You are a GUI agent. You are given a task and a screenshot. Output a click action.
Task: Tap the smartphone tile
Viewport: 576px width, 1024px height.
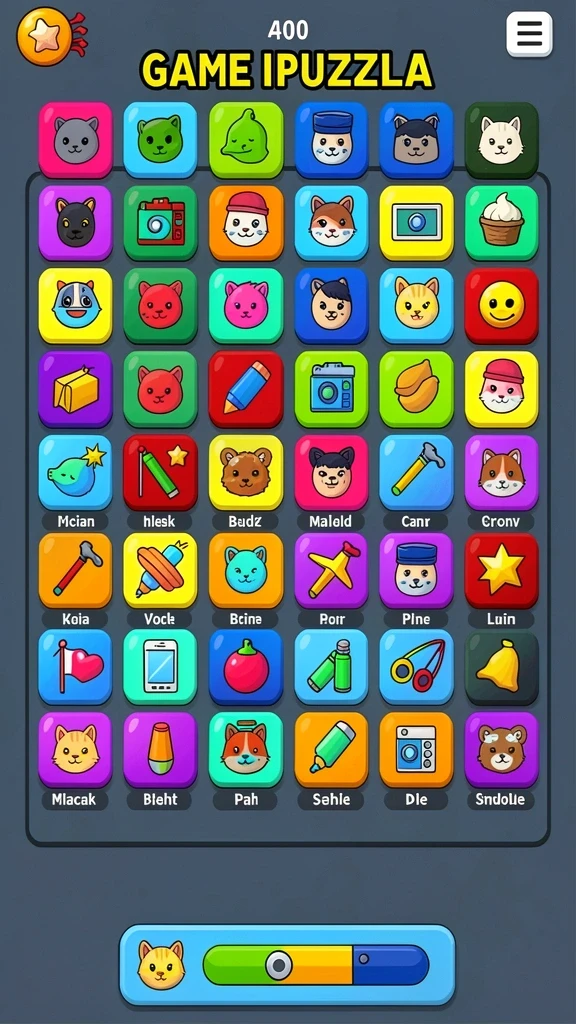tap(160, 666)
